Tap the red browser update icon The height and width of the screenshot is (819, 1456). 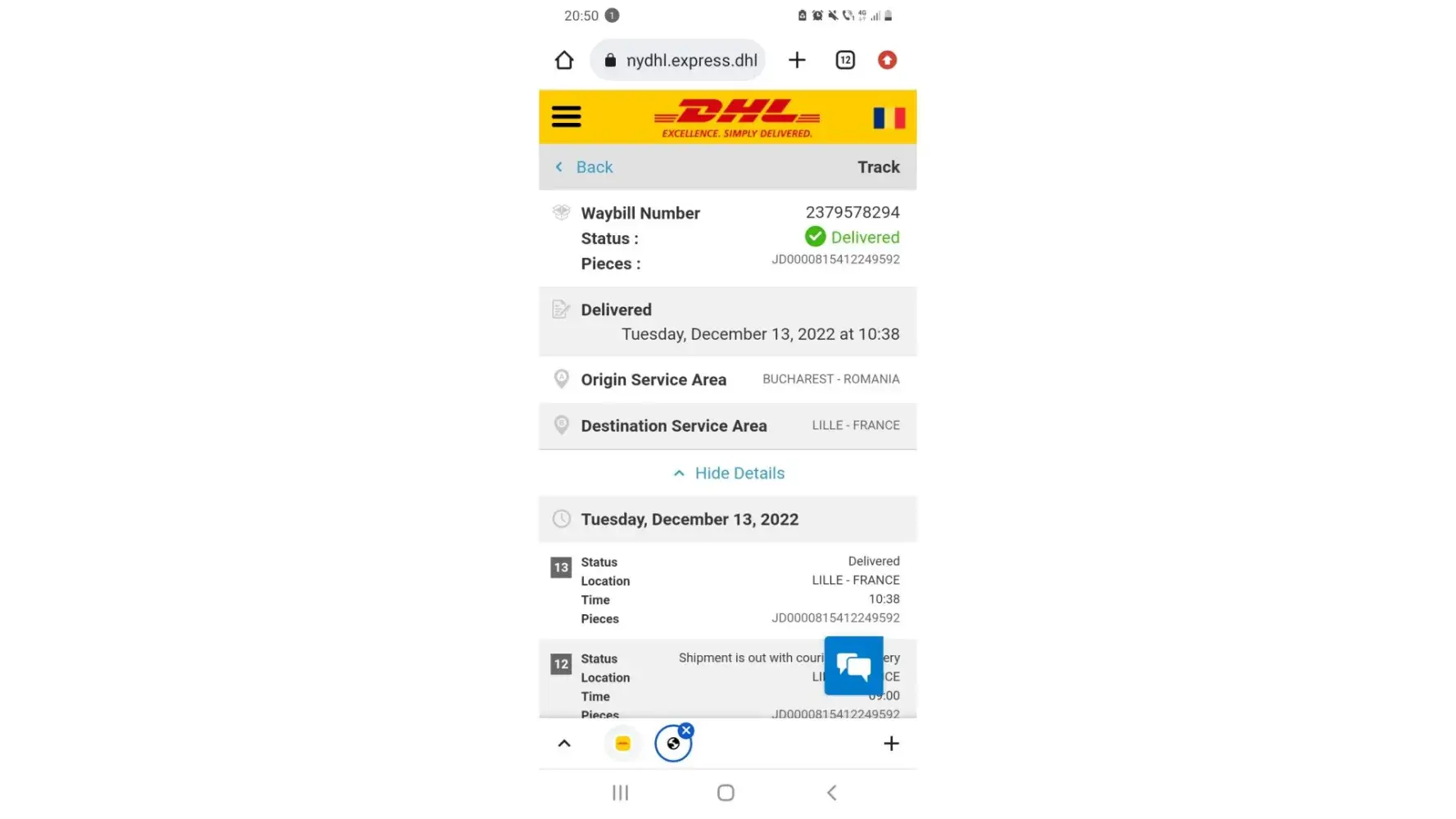click(x=887, y=61)
